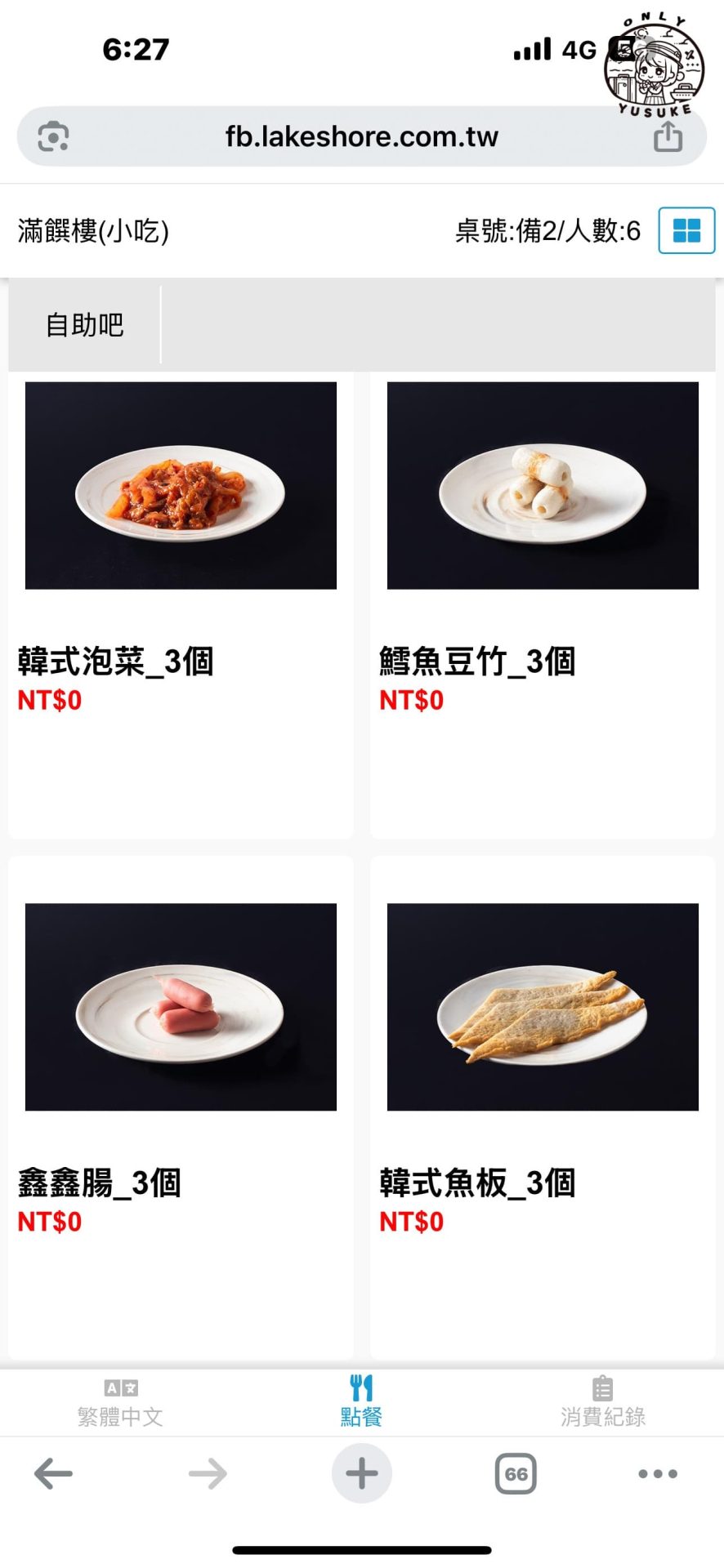The width and height of the screenshot is (724, 1568).
Task: Navigate back with the left arrow
Action: pyautogui.click(x=54, y=1473)
